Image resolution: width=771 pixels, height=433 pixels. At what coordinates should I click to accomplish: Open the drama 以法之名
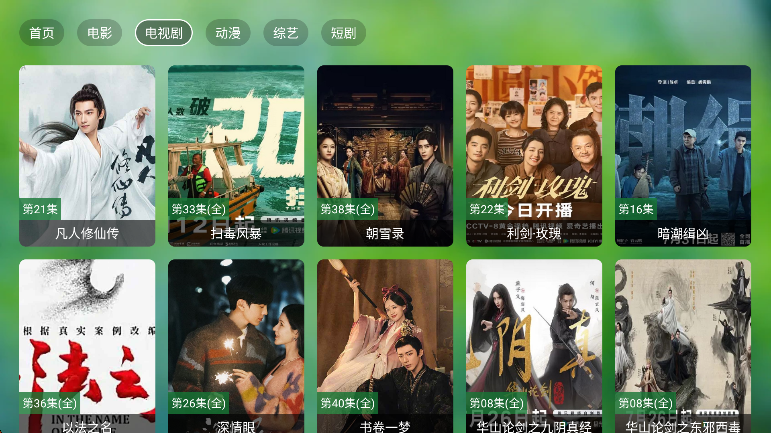[x=87, y=345]
